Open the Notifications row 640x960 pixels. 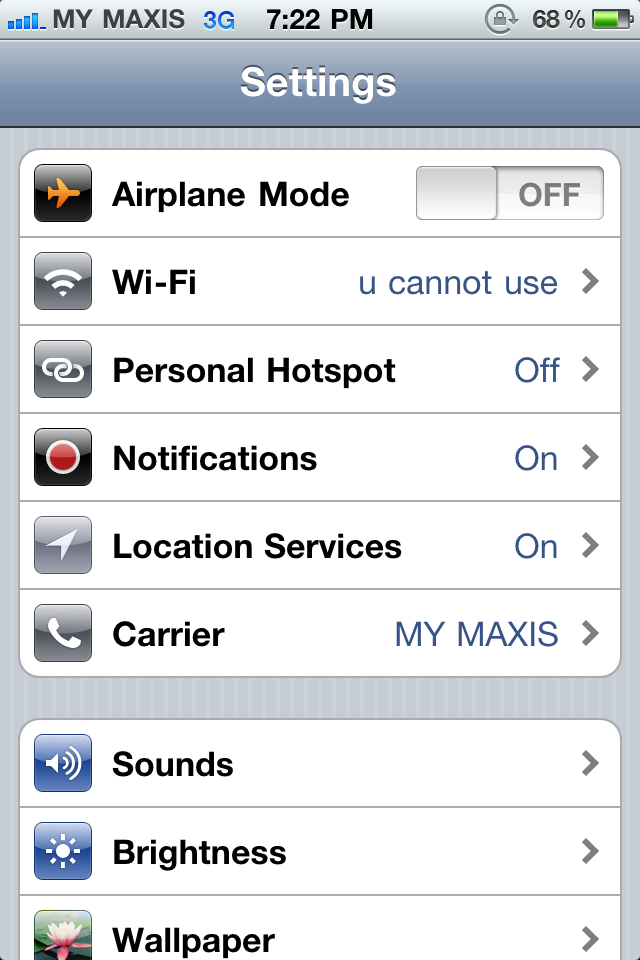320,458
